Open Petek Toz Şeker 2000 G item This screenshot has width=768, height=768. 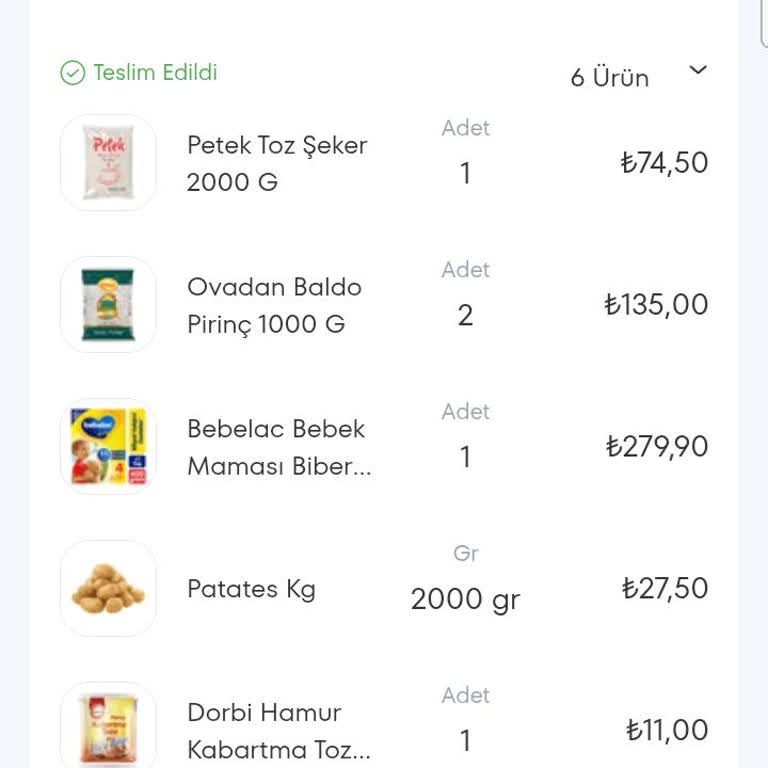(277, 163)
